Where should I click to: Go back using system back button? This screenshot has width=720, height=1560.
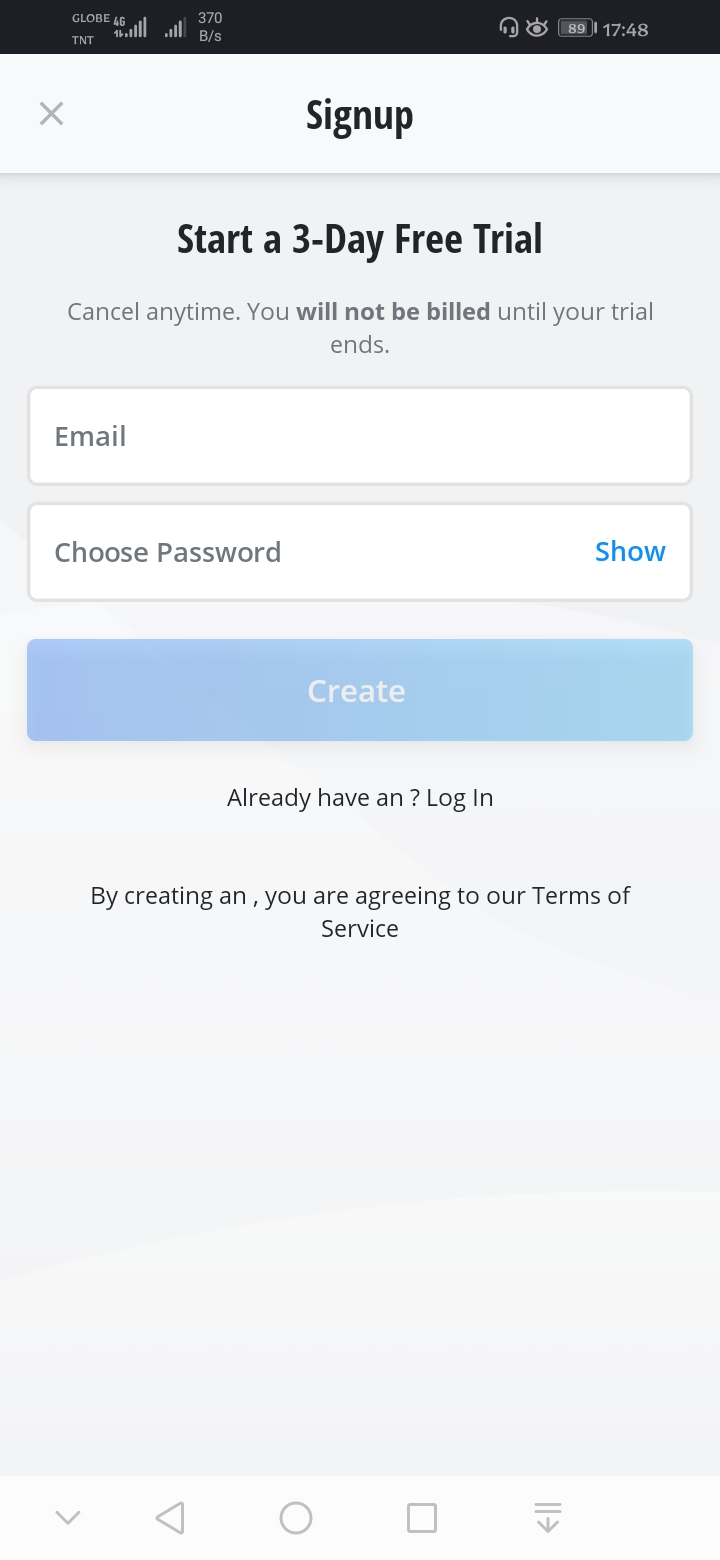[171, 1518]
